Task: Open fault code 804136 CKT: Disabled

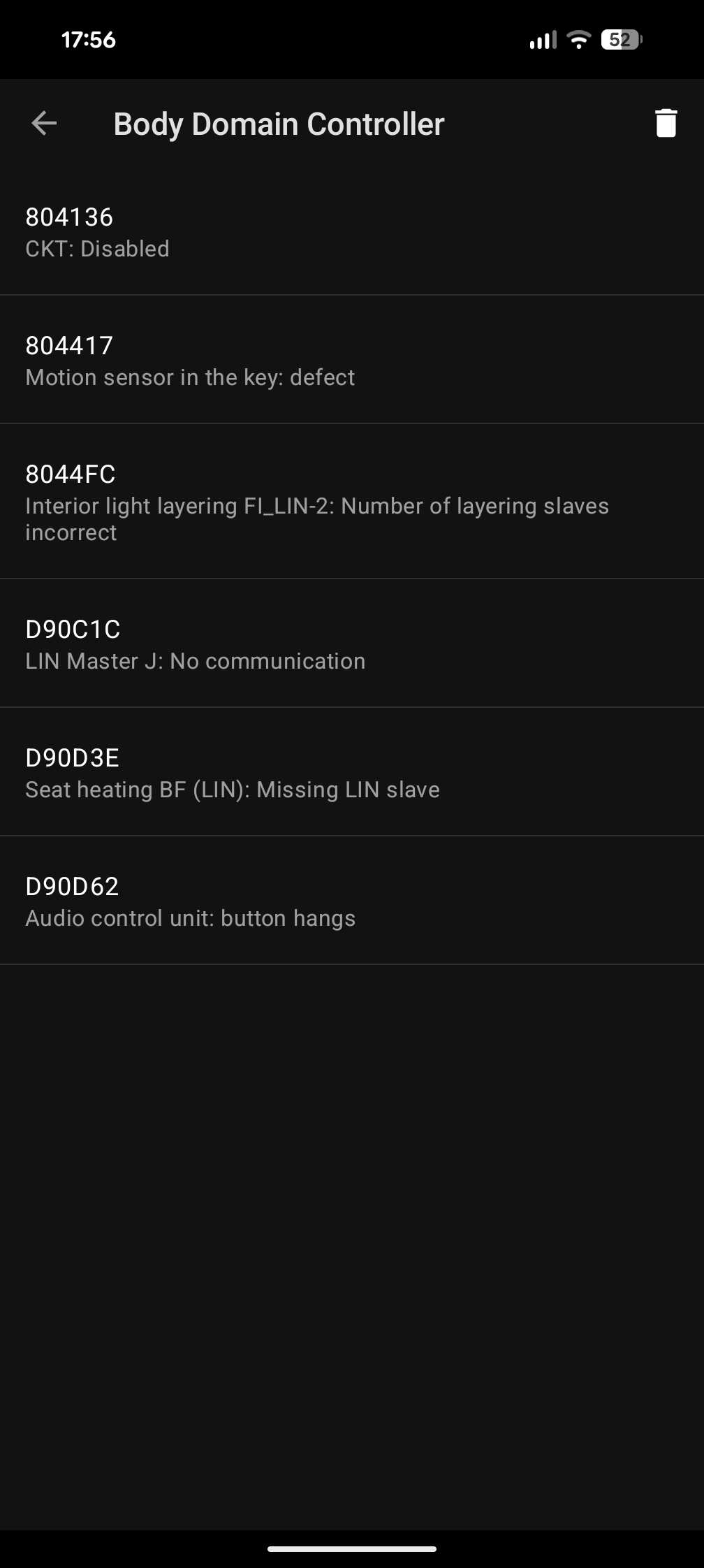Action: click(x=352, y=232)
